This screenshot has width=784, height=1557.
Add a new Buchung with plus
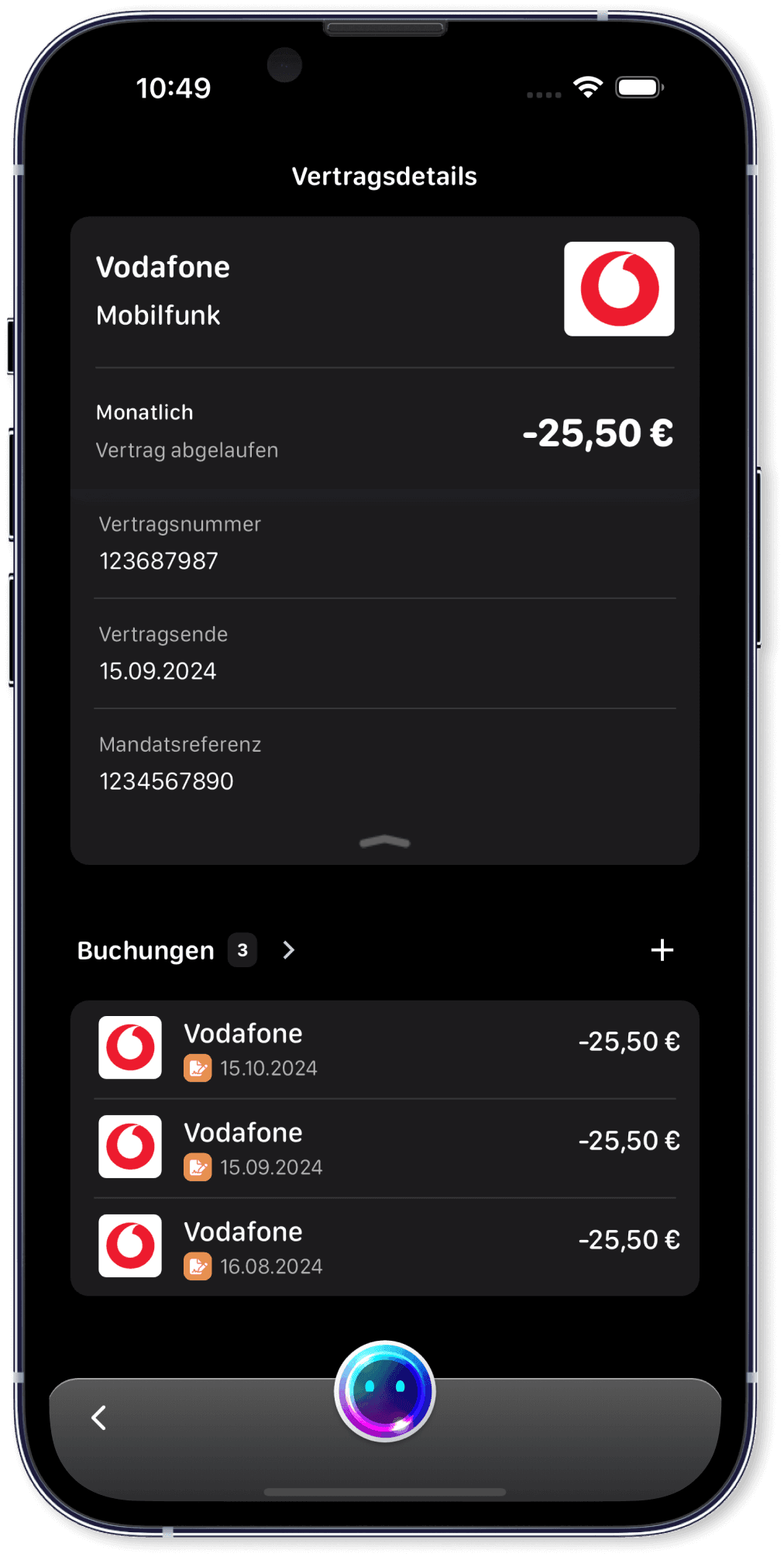(662, 950)
